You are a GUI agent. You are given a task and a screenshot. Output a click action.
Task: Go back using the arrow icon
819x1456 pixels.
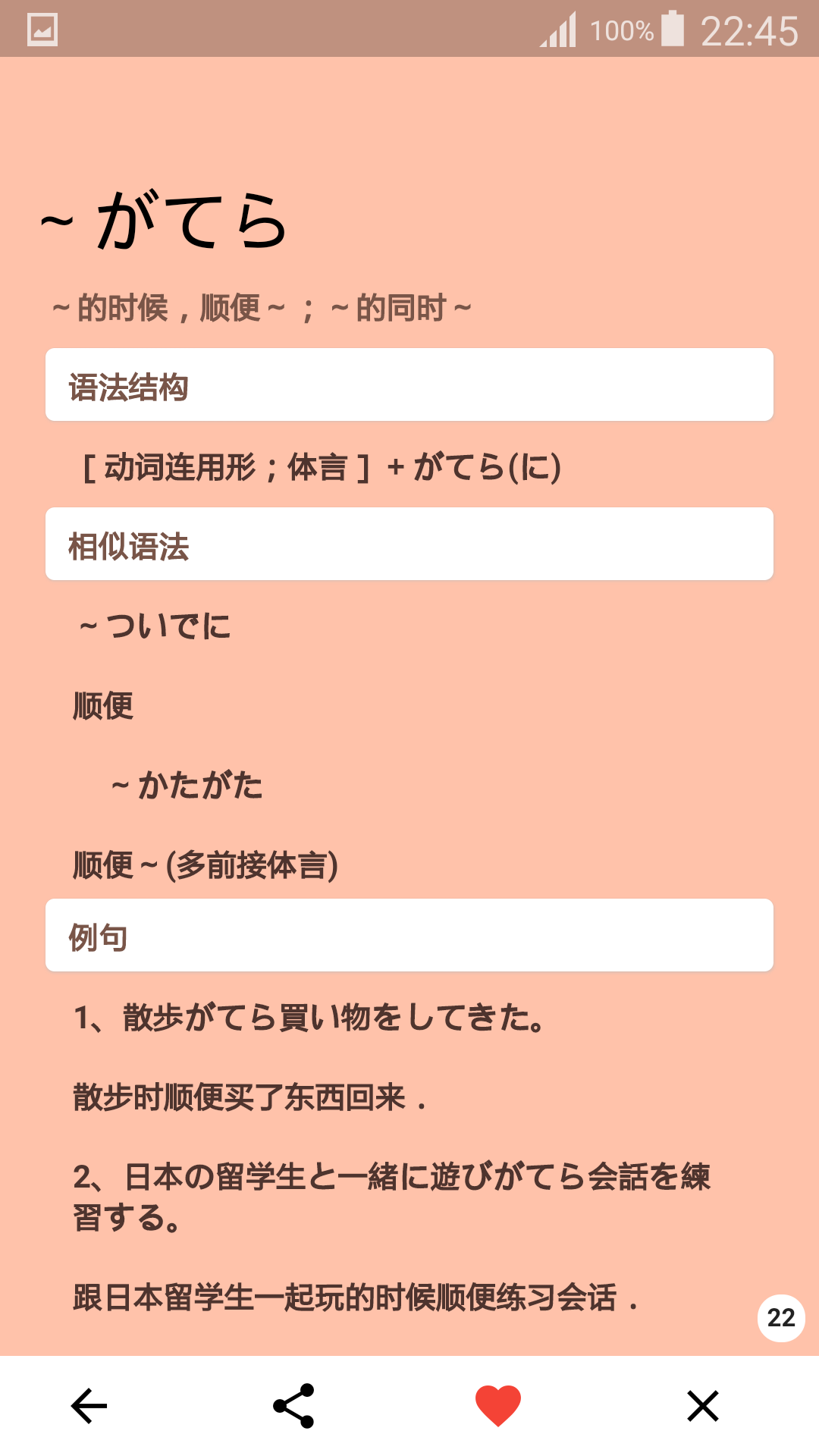(89, 1406)
